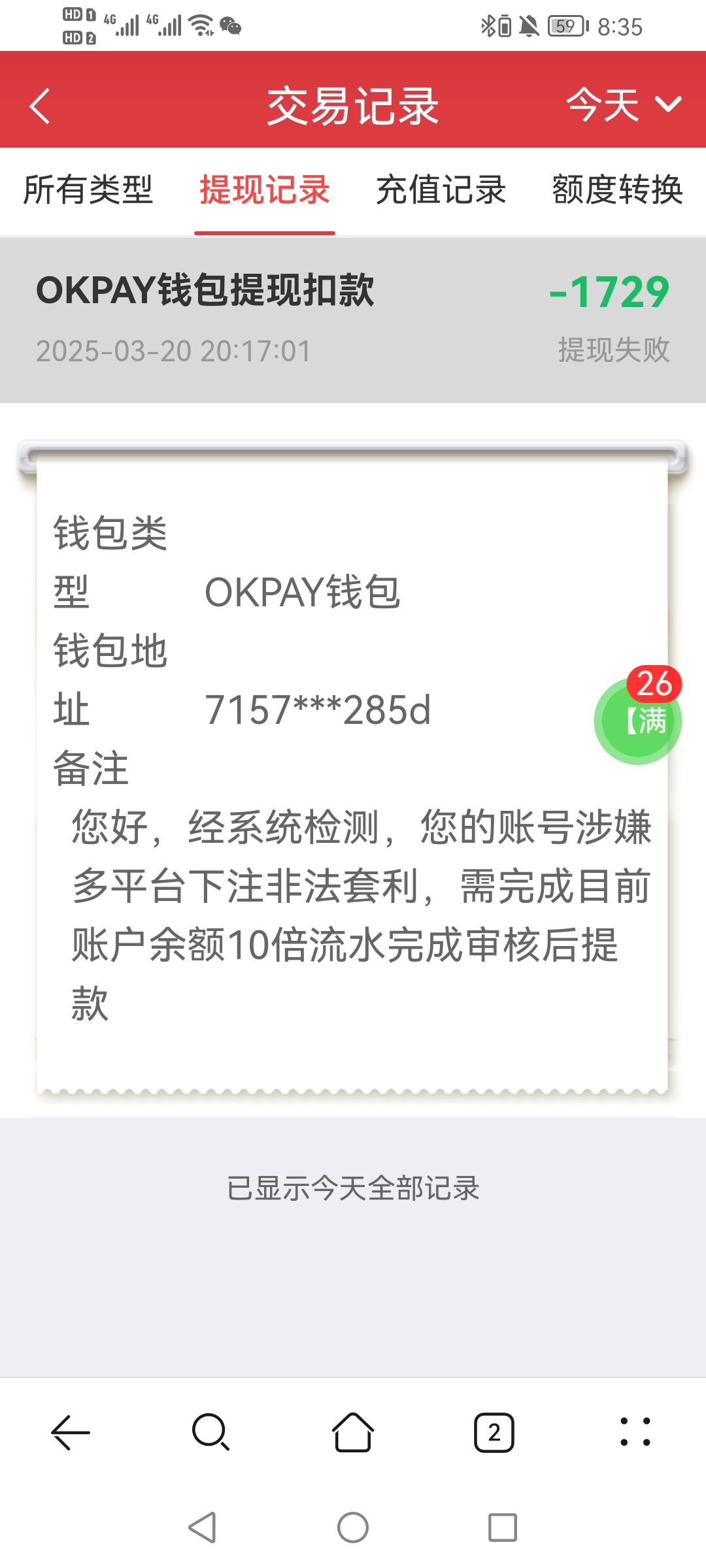
Task: Open the 今天 date filter dropdown
Action: pyautogui.click(x=623, y=105)
